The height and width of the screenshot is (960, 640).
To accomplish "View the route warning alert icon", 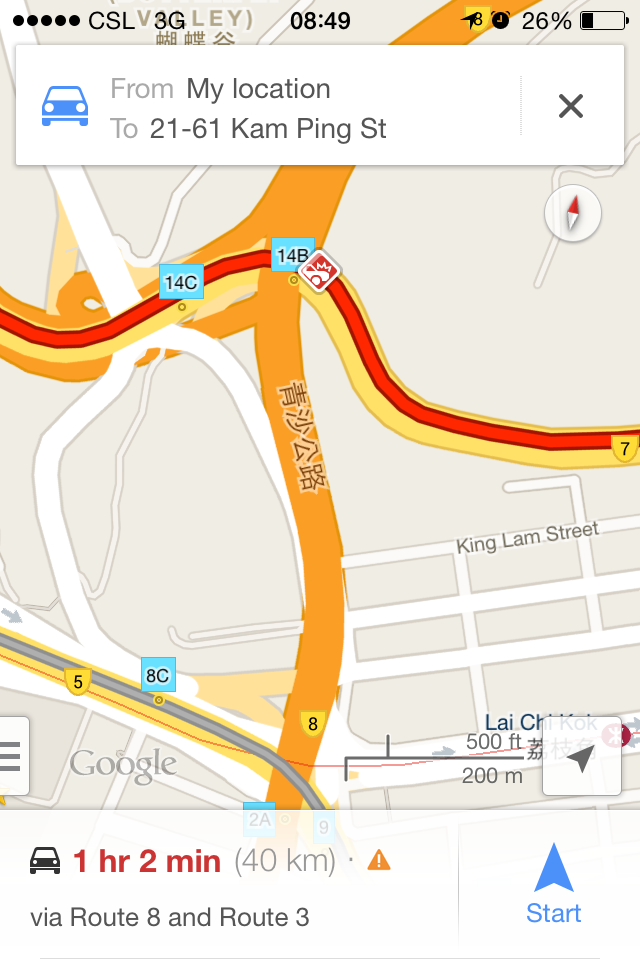I will [379, 860].
